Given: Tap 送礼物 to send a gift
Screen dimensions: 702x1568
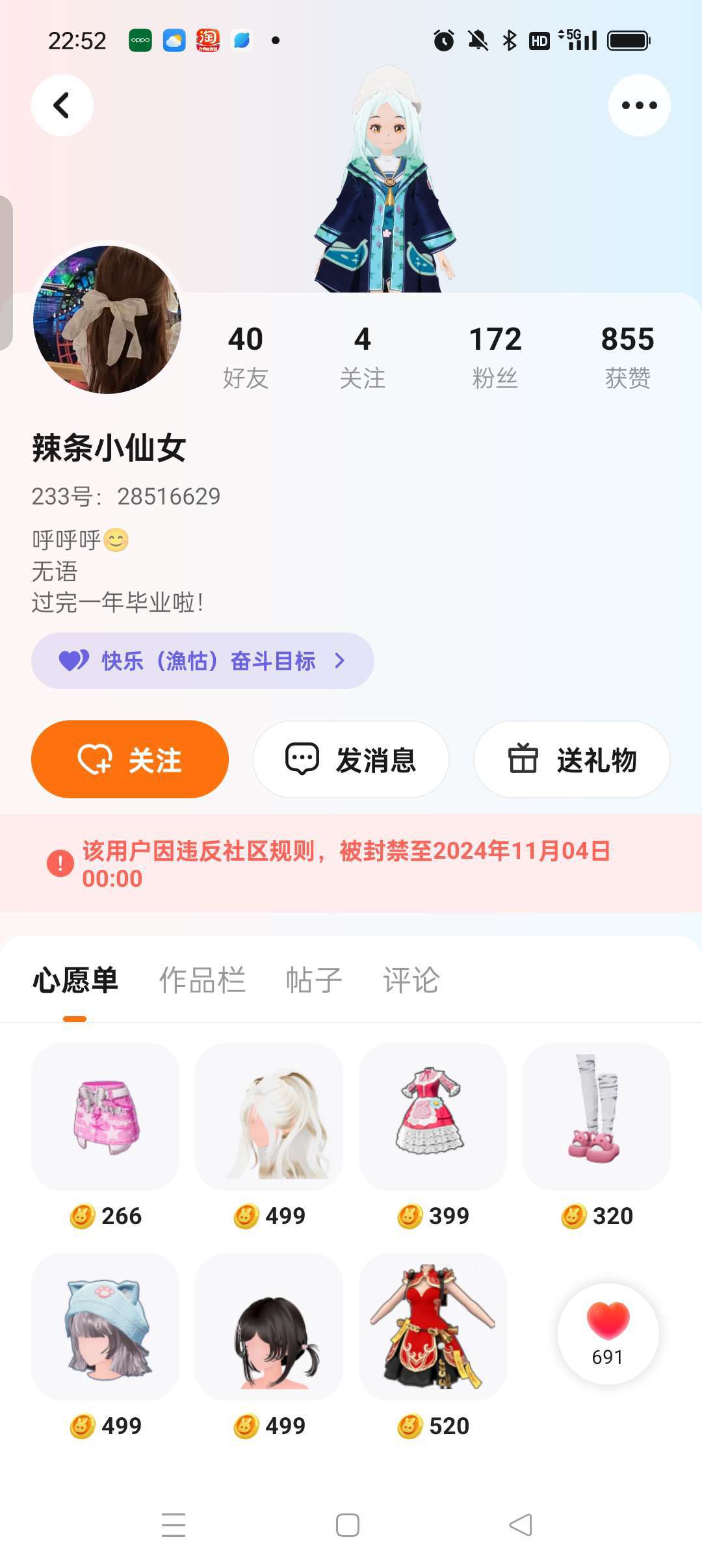Looking at the screenshot, I should coord(572,759).
